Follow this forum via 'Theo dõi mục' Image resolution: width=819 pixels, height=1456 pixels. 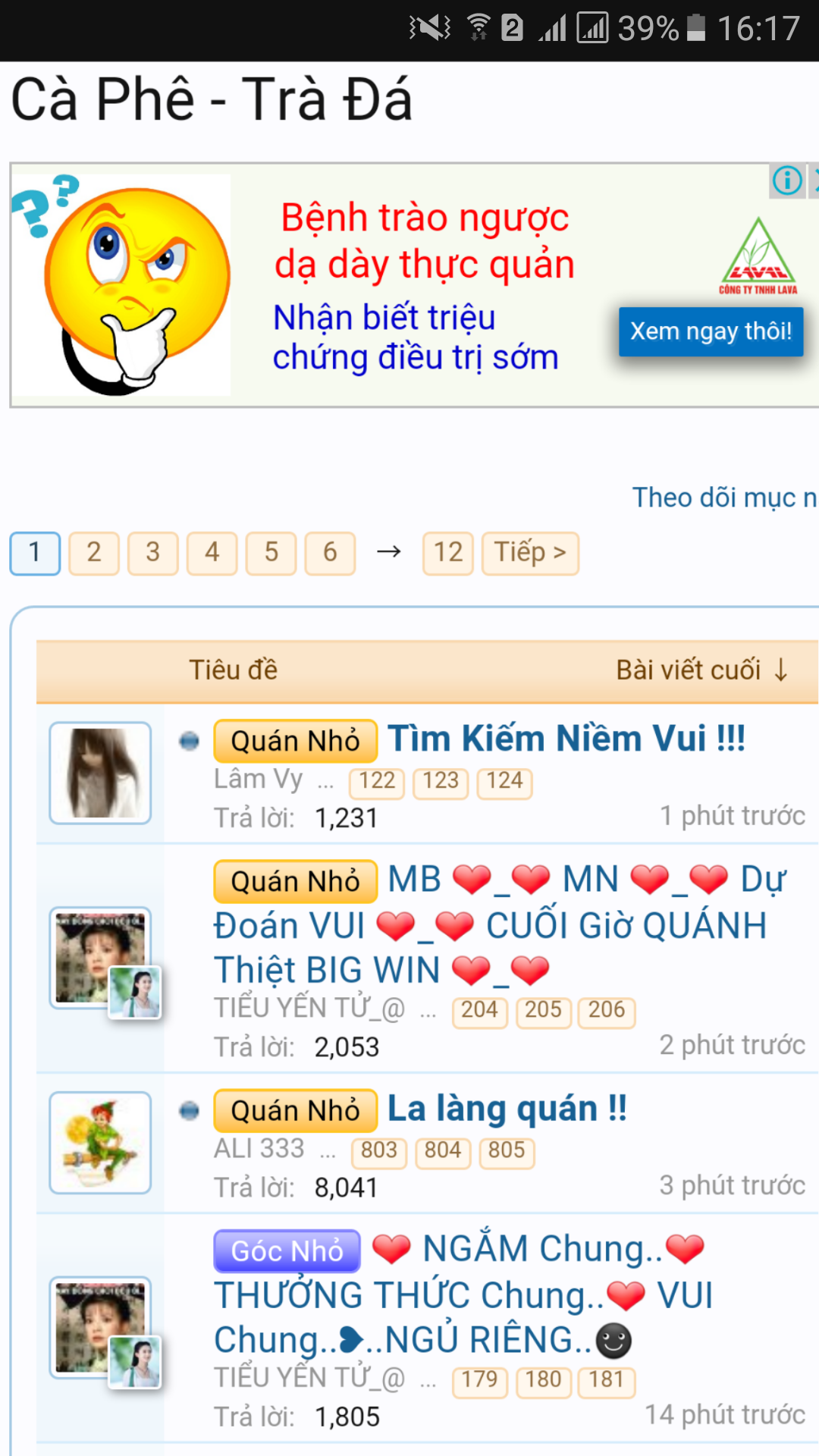723,497
